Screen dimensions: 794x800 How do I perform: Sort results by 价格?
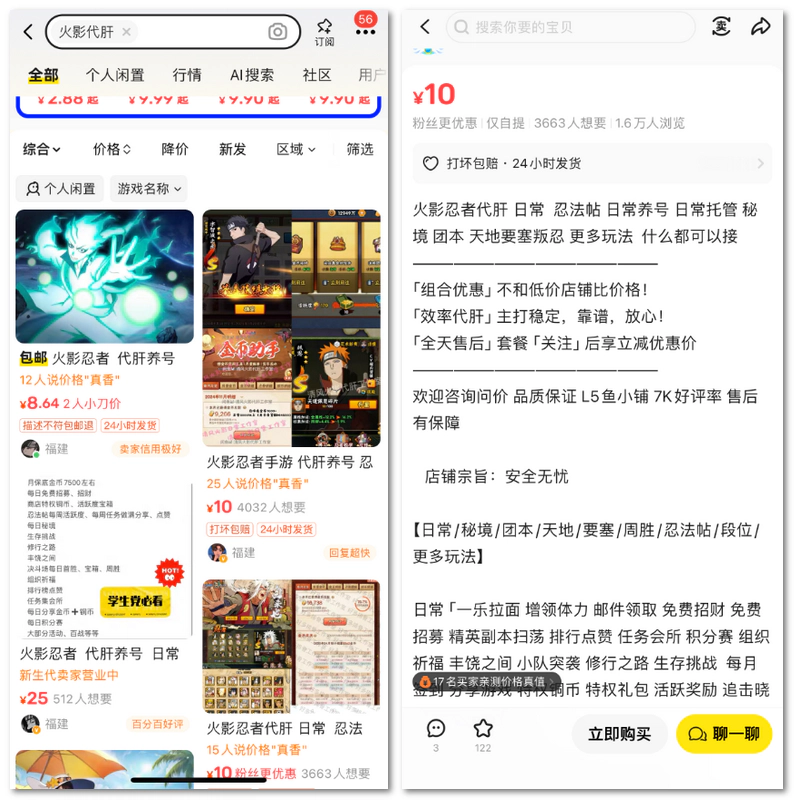pyautogui.click(x=111, y=149)
